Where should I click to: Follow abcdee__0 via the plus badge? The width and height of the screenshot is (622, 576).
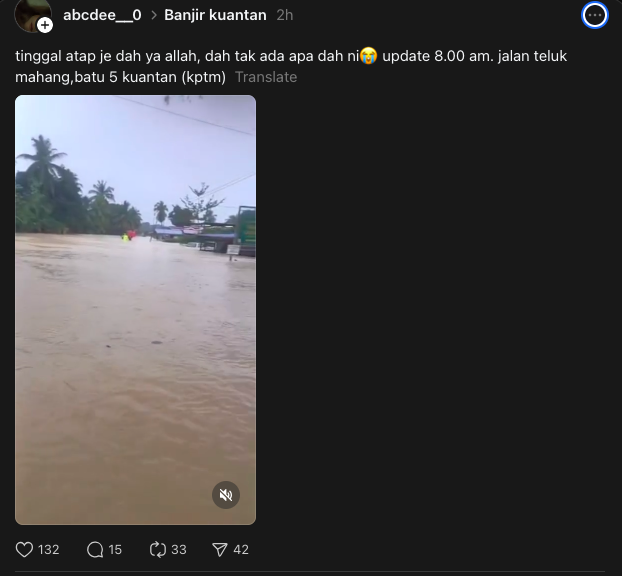tap(45, 25)
